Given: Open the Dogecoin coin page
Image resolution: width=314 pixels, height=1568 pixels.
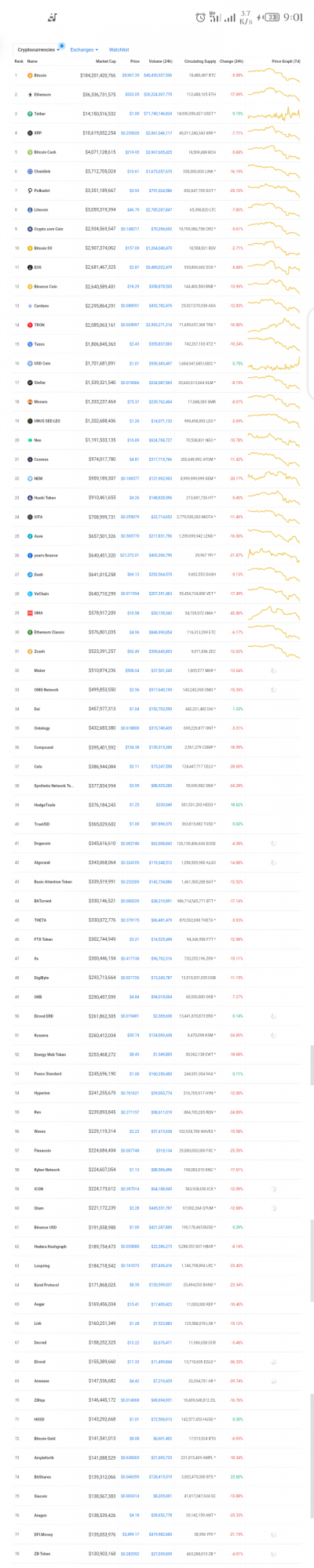Looking at the screenshot, I should click(42, 843).
